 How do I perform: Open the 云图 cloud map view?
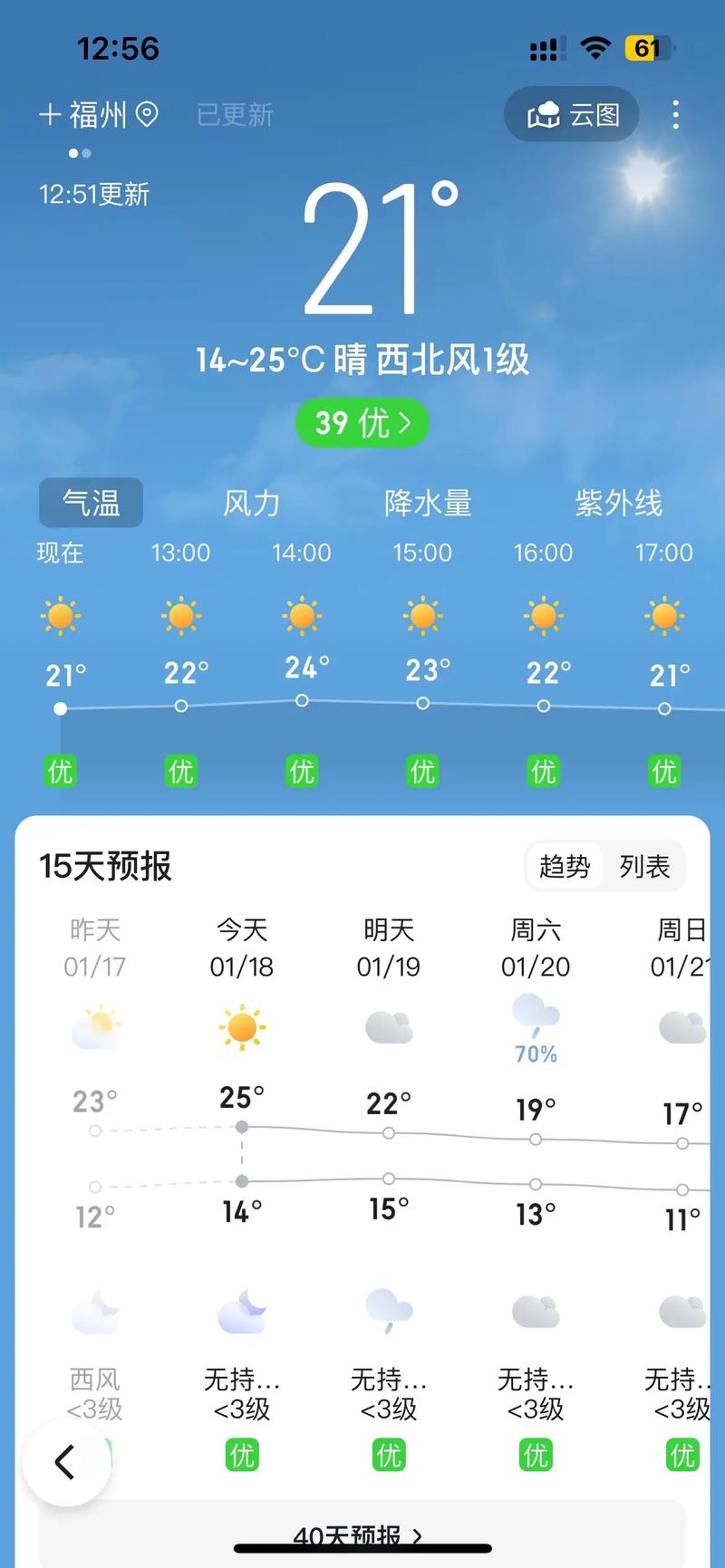pos(572,115)
